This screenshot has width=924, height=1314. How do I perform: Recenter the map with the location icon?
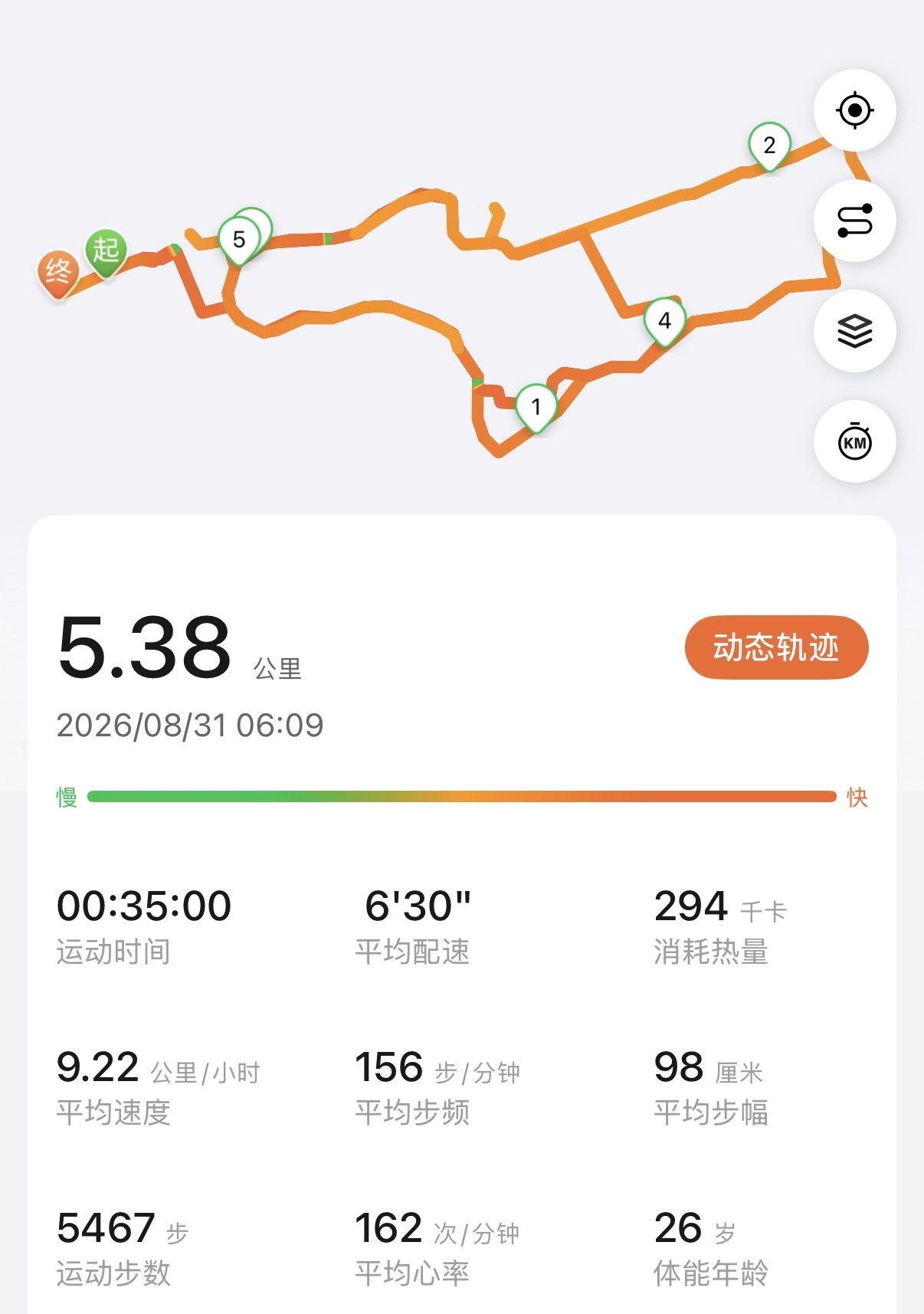(x=854, y=110)
